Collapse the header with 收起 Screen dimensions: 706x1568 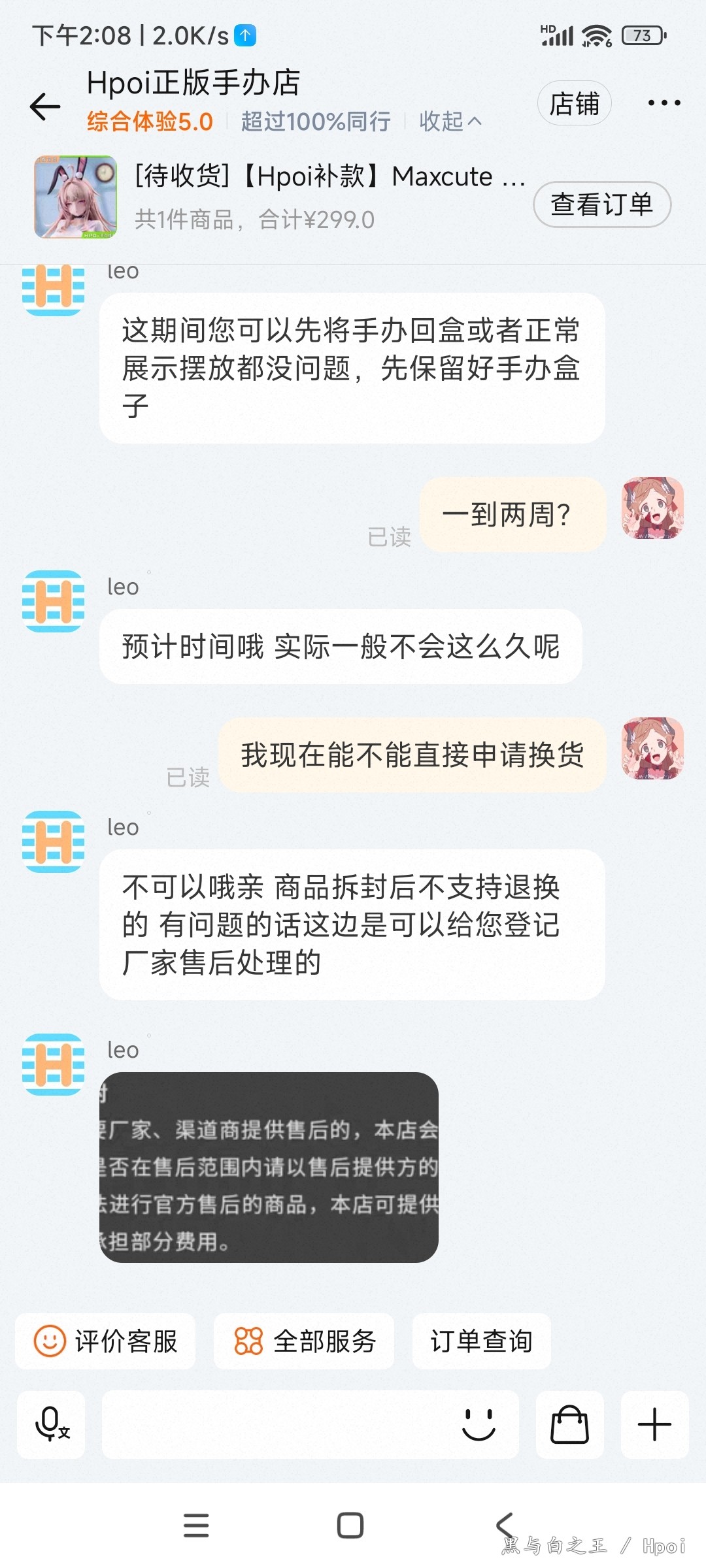[x=450, y=122]
